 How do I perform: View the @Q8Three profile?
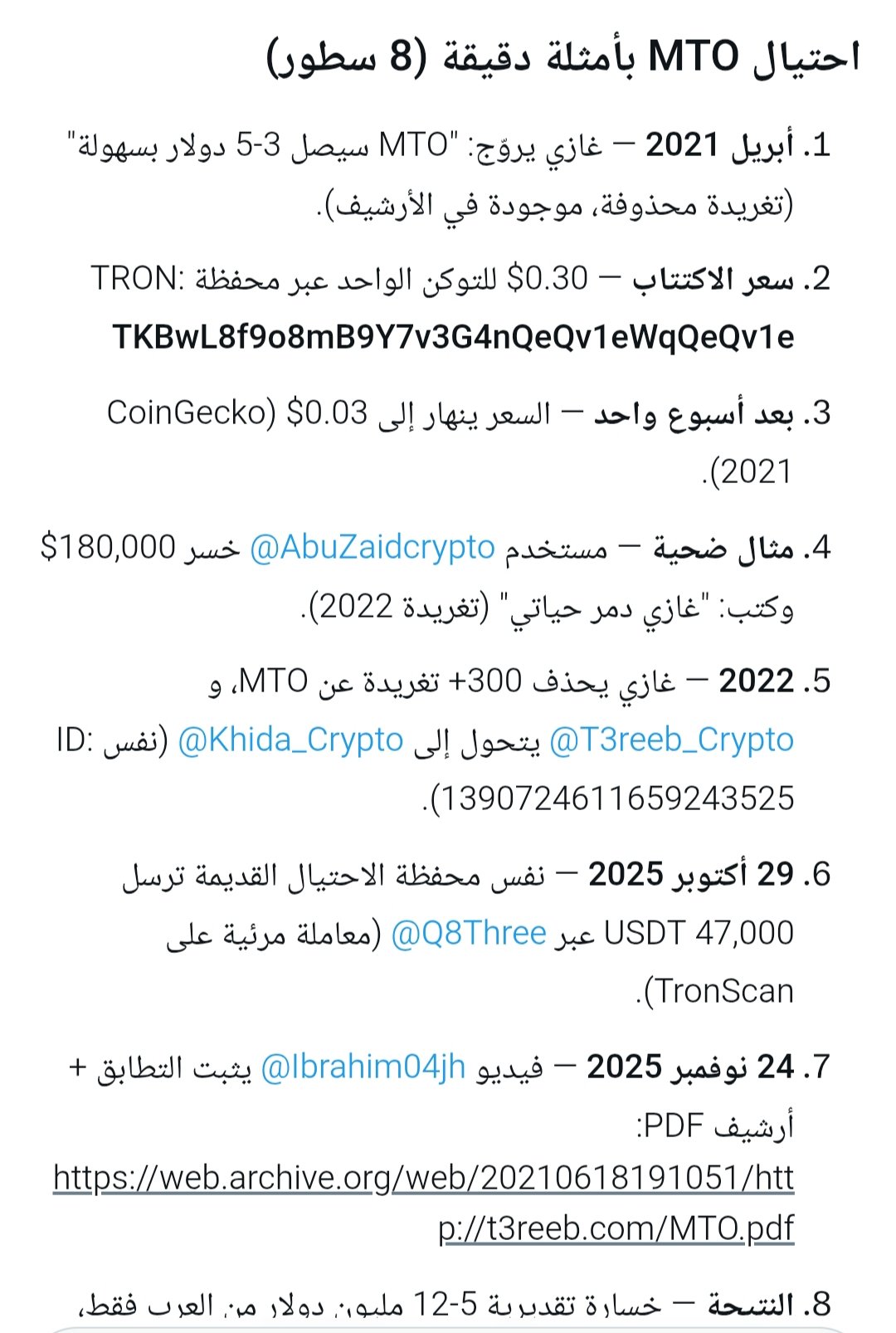coord(468,934)
